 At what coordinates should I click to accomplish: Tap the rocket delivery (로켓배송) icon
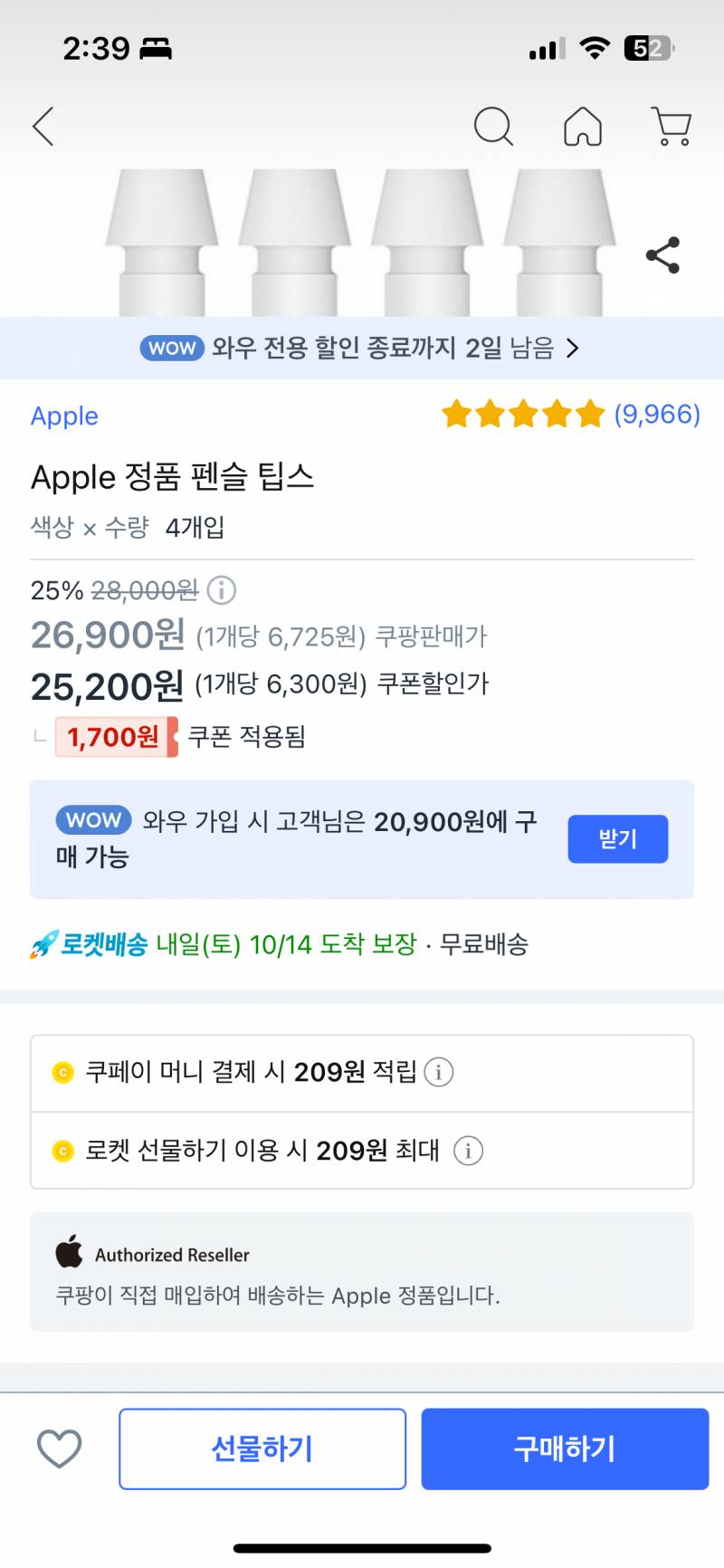42,944
